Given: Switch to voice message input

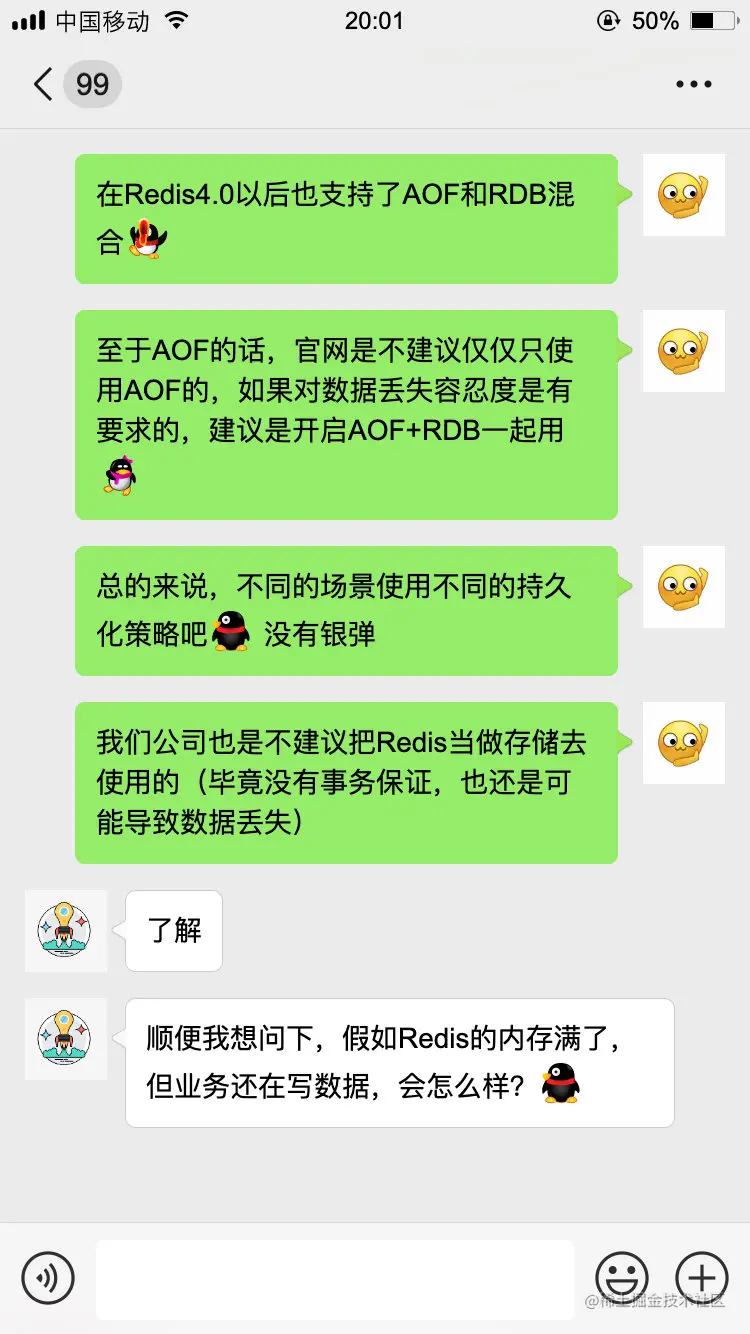Looking at the screenshot, I should tap(48, 1277).
